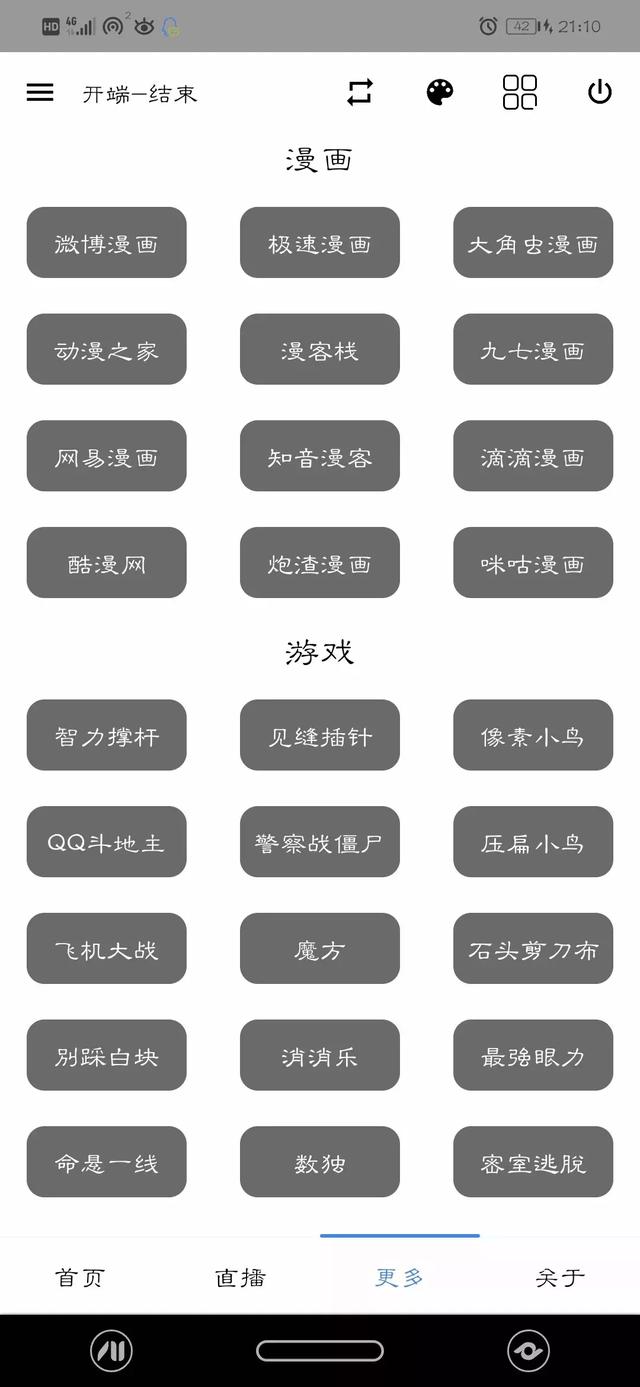The width and height of the screenshot is (640, 1387).
Task: Switch to the 直播 tab
Action: 240,1277
